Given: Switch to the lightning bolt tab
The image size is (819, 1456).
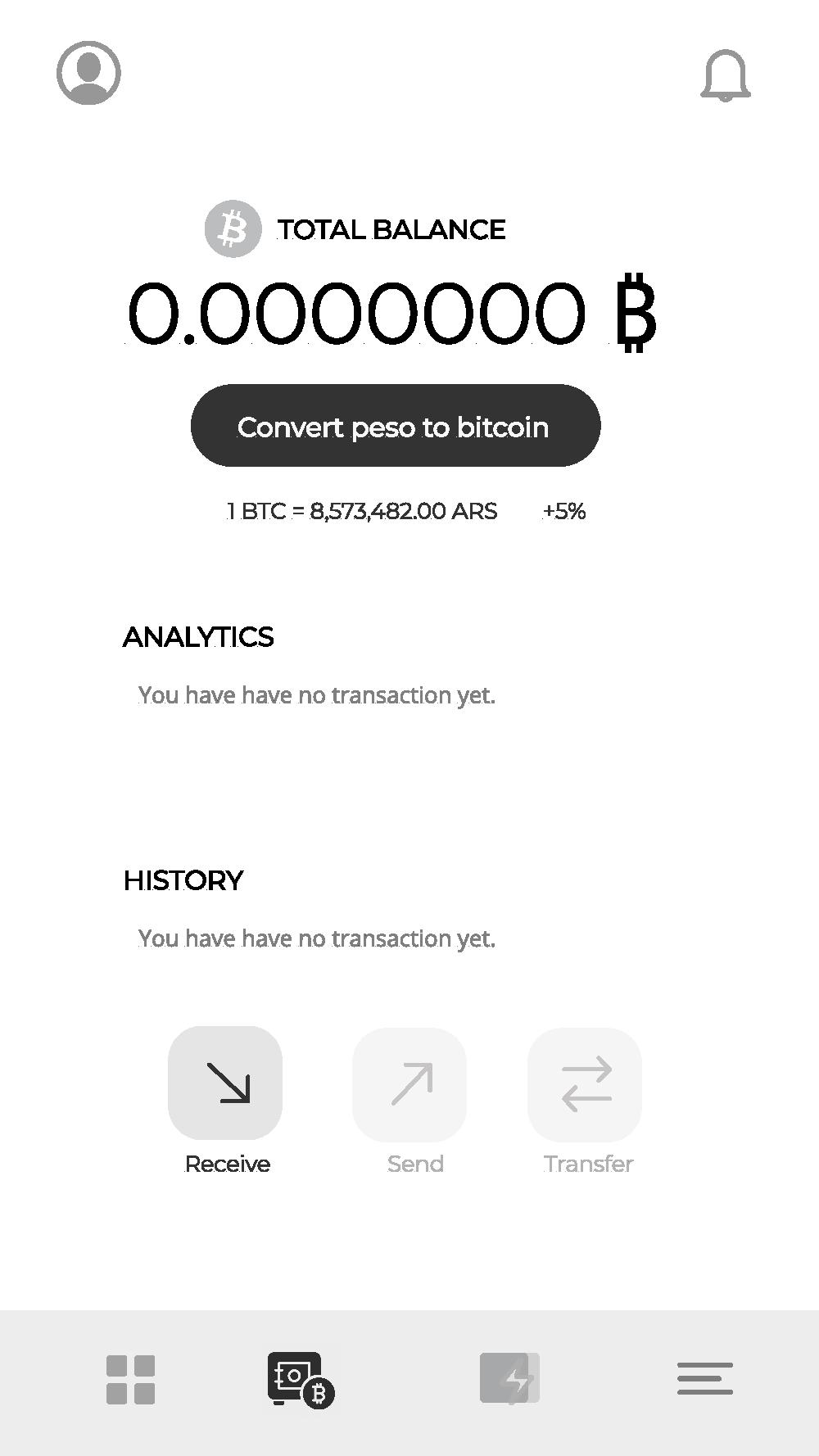Looking at the screenshot, I should click(509, 1378).
